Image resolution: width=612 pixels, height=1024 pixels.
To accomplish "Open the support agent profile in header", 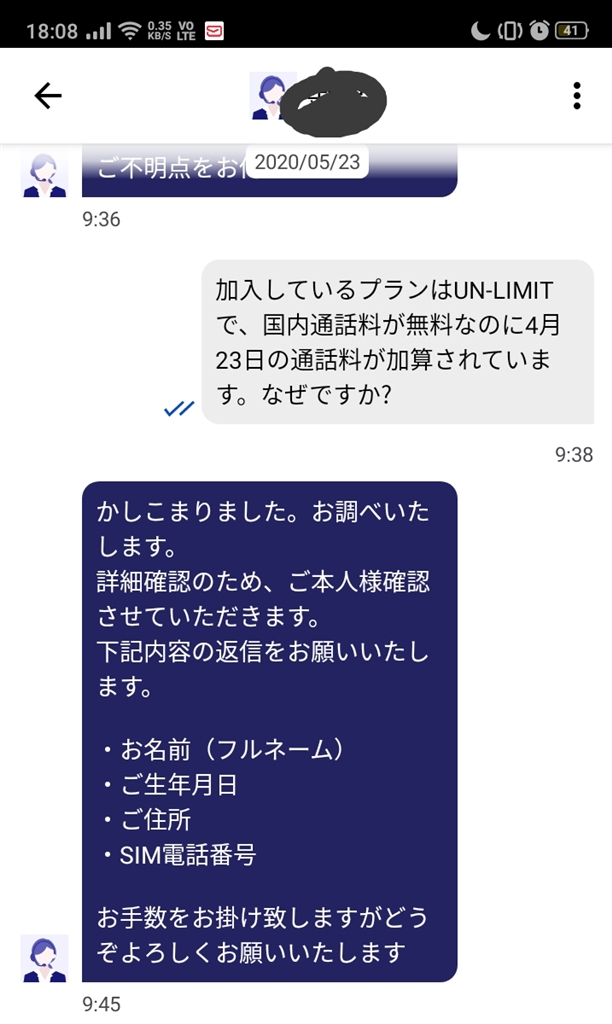I will coord(270,96).
